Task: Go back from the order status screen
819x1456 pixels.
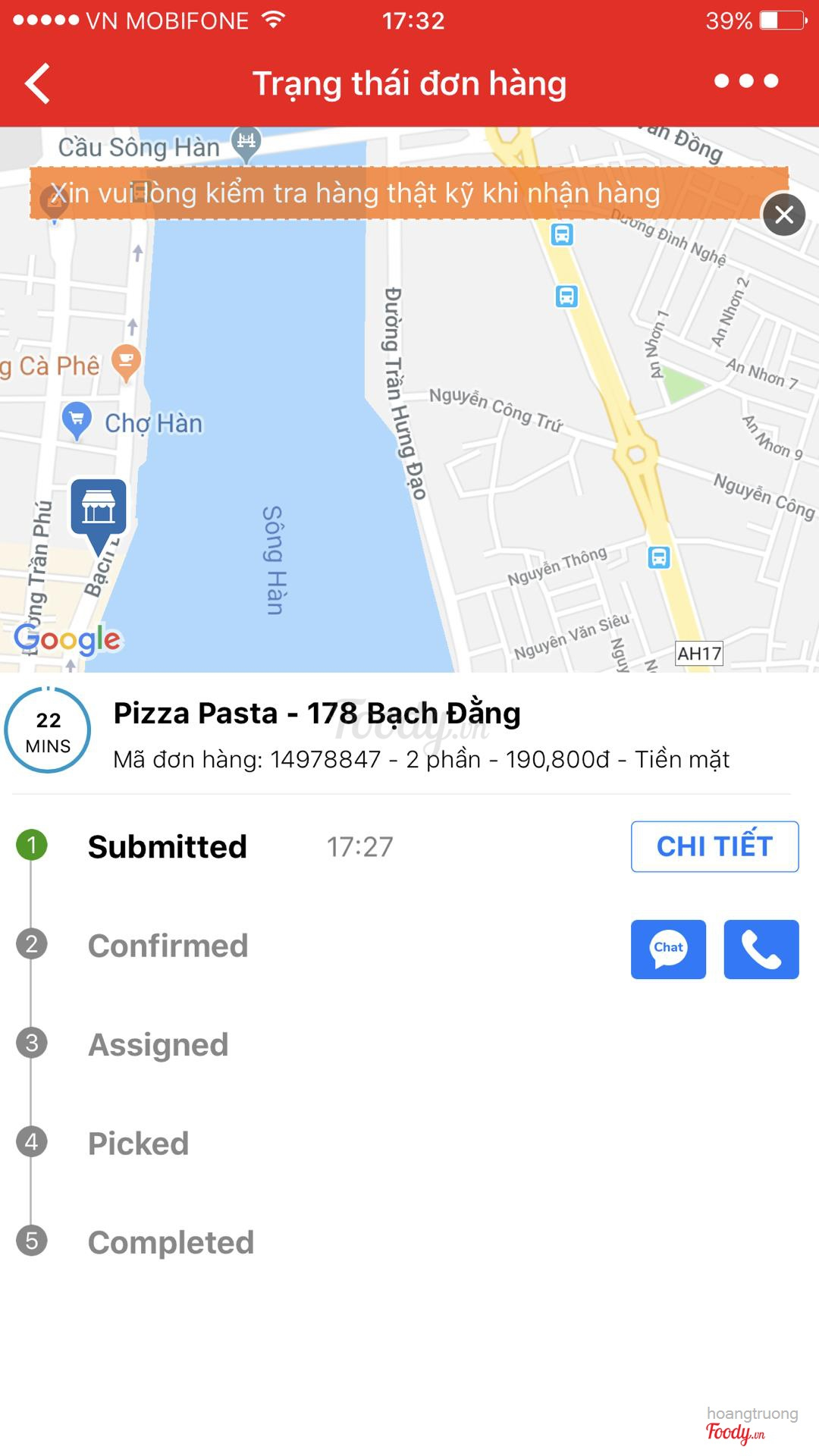Action: point(38,83)
